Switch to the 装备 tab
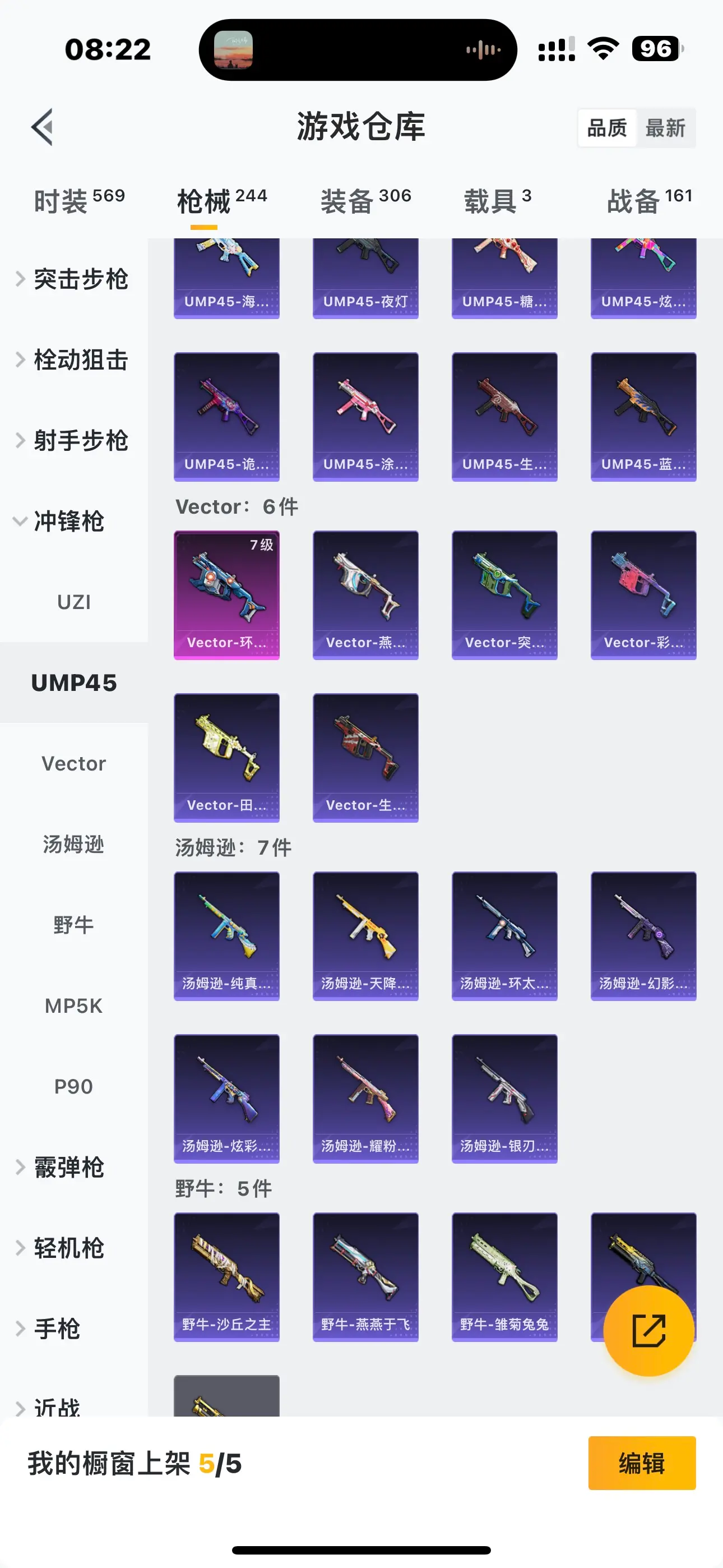 pos(365,201)
